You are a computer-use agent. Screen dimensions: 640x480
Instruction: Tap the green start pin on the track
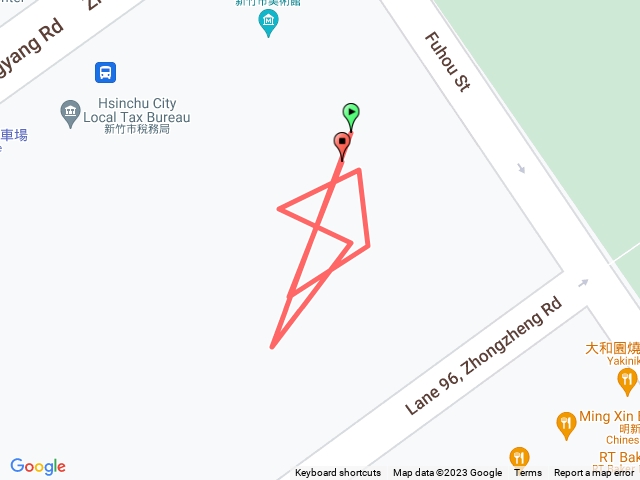(x=351, y=114)
